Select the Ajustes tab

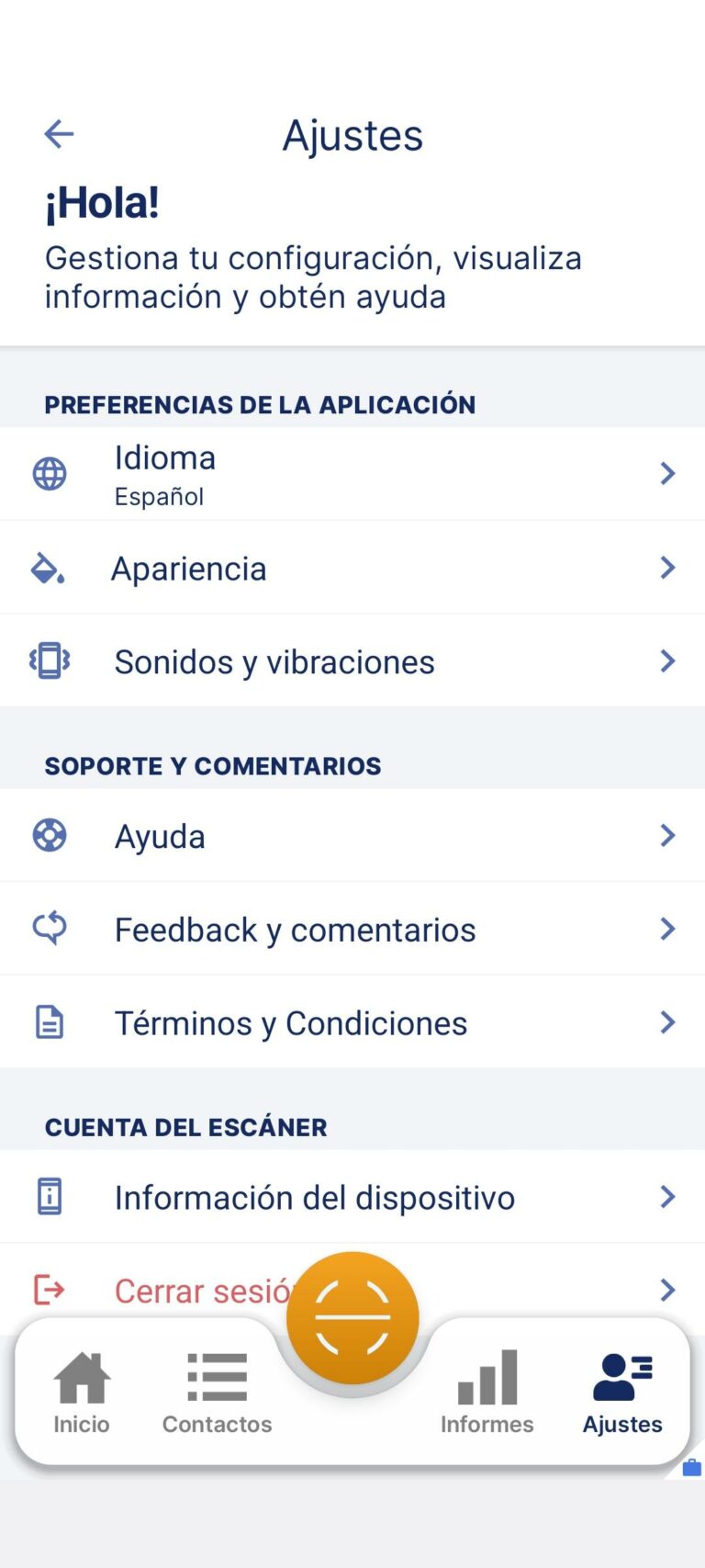coord(622,1393)
